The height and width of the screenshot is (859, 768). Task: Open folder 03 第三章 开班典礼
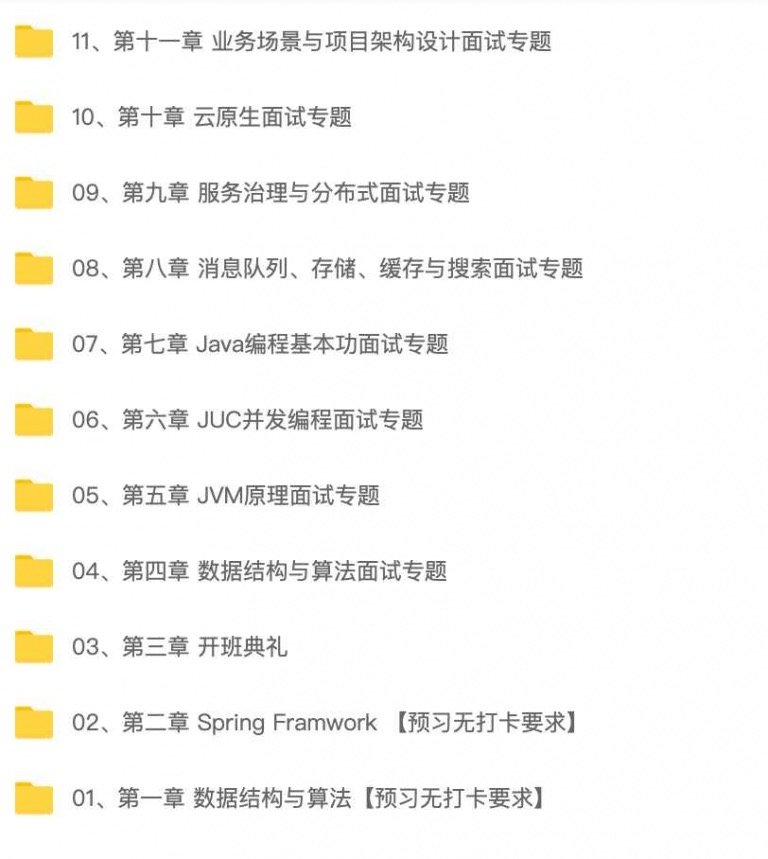(x=178, y=647)
